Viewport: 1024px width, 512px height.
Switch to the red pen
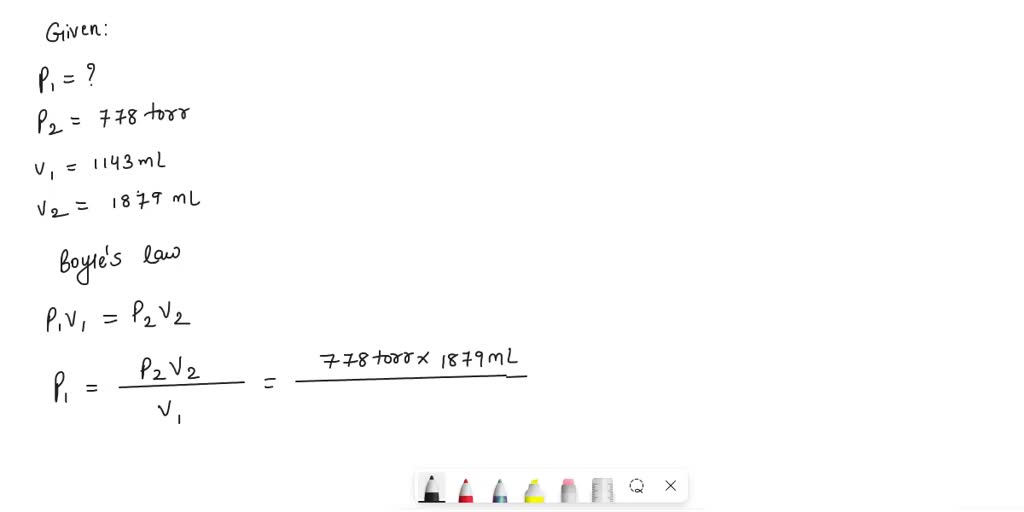(x=465, y=489)
